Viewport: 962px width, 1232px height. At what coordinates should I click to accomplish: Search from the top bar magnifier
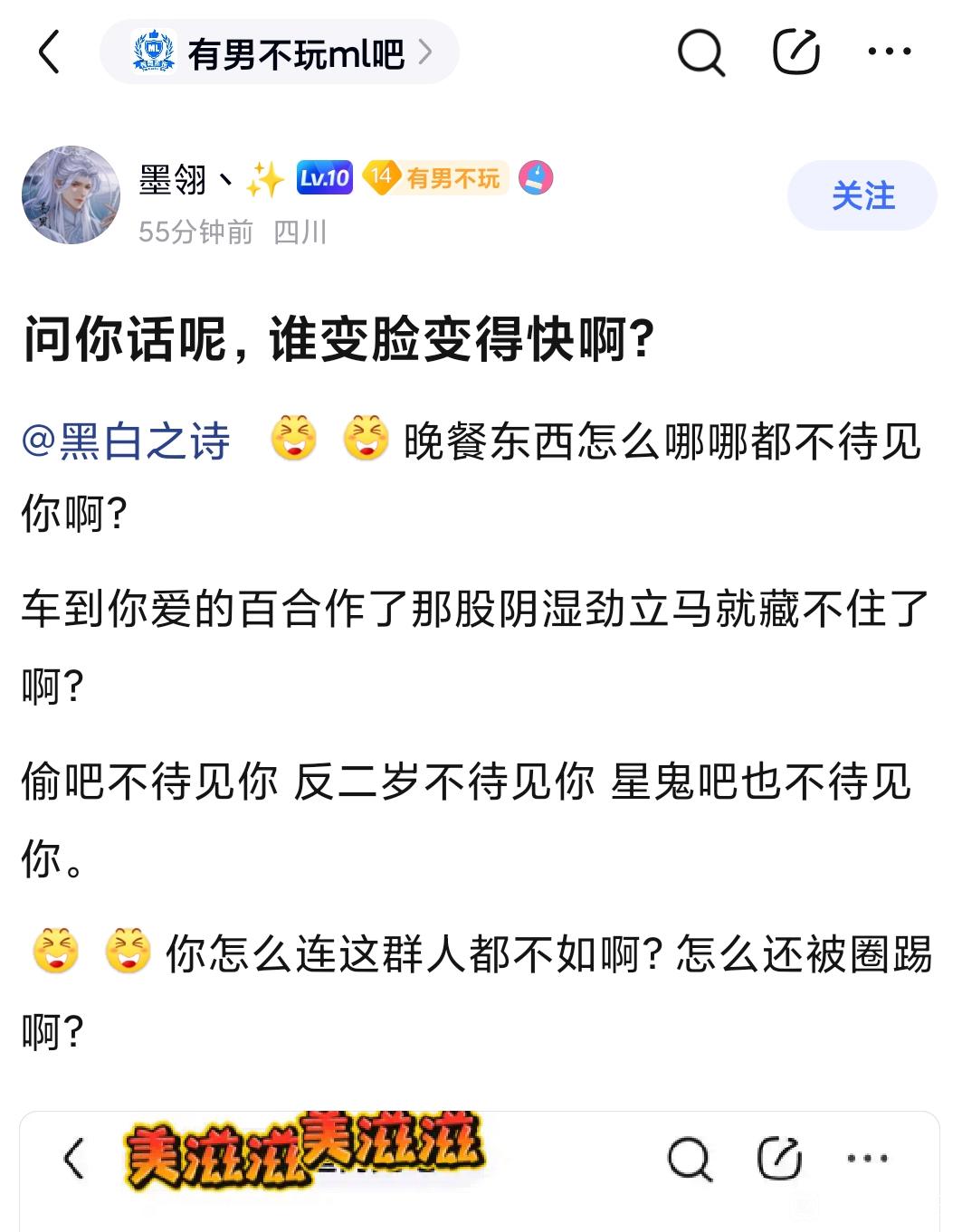701,52
